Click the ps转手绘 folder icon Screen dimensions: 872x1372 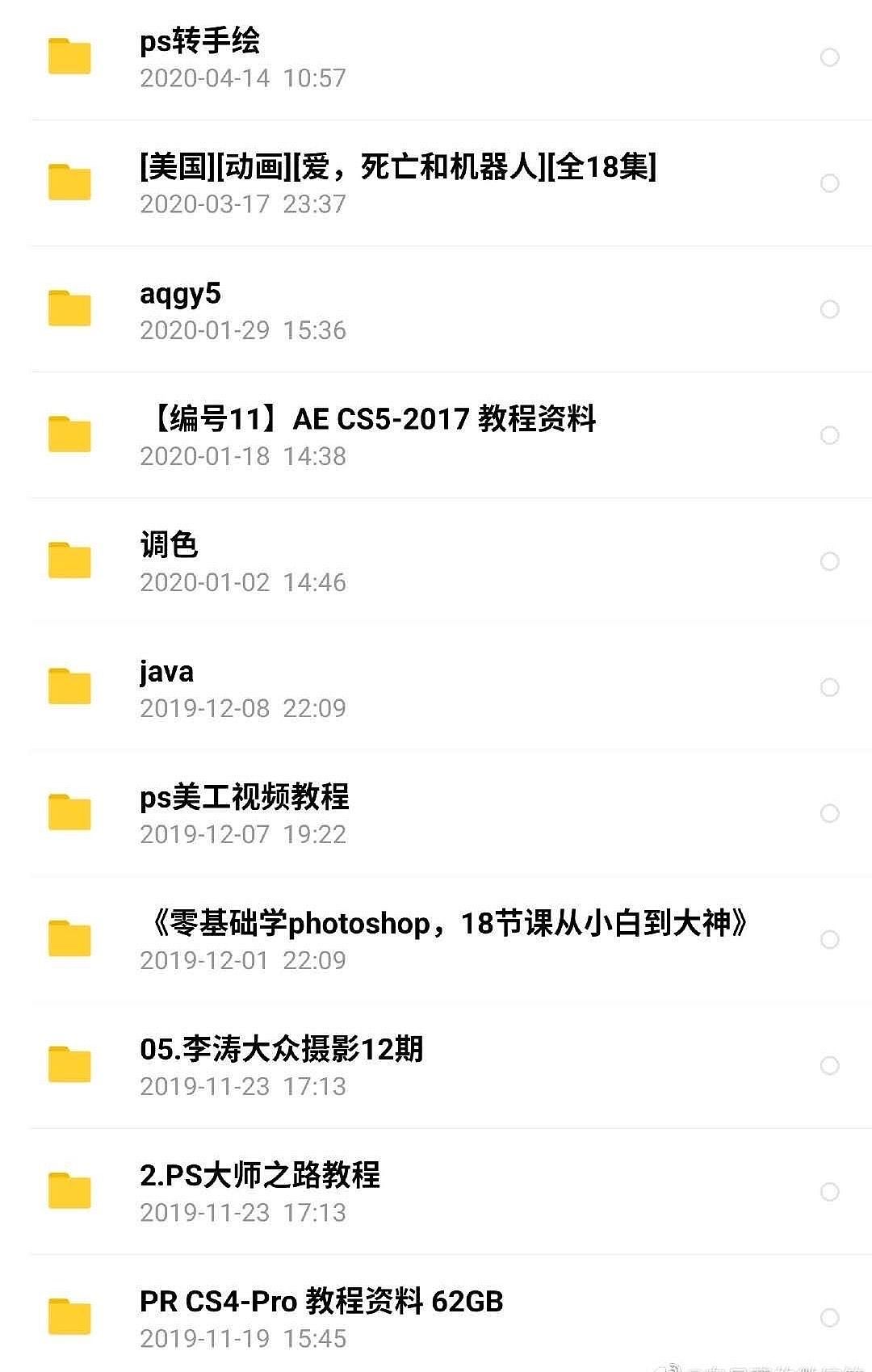click(x=69, y=57)
